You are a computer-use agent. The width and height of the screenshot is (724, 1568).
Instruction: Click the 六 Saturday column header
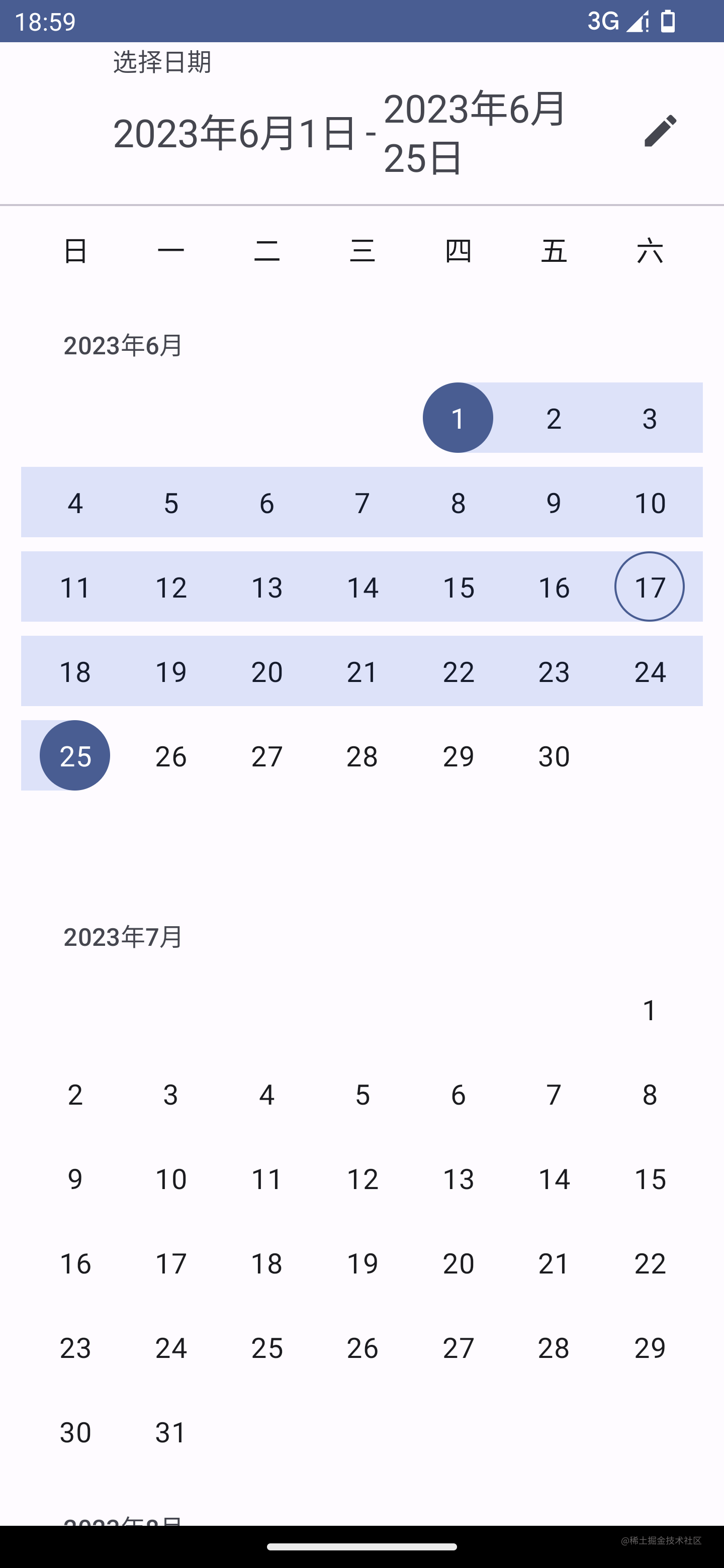tap(649, 250)
